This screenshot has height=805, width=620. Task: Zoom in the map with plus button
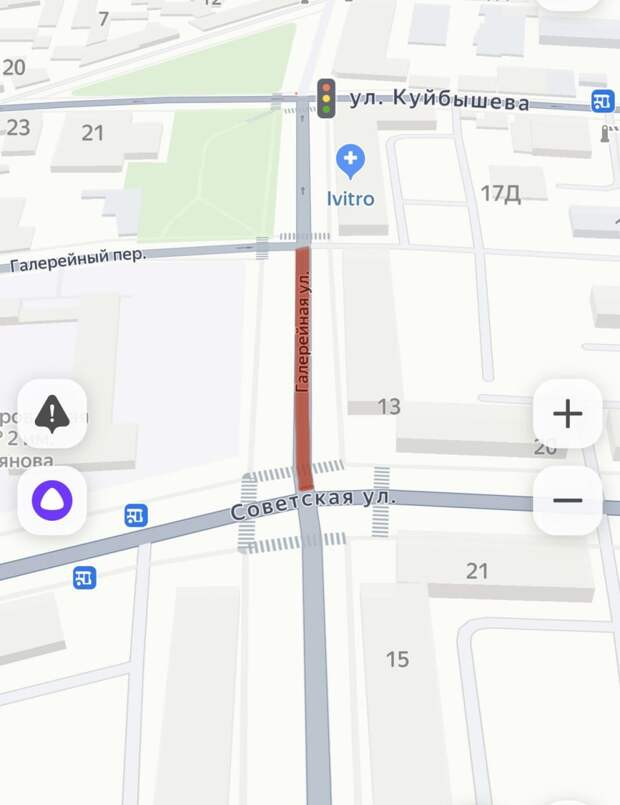tap(567, 414)
